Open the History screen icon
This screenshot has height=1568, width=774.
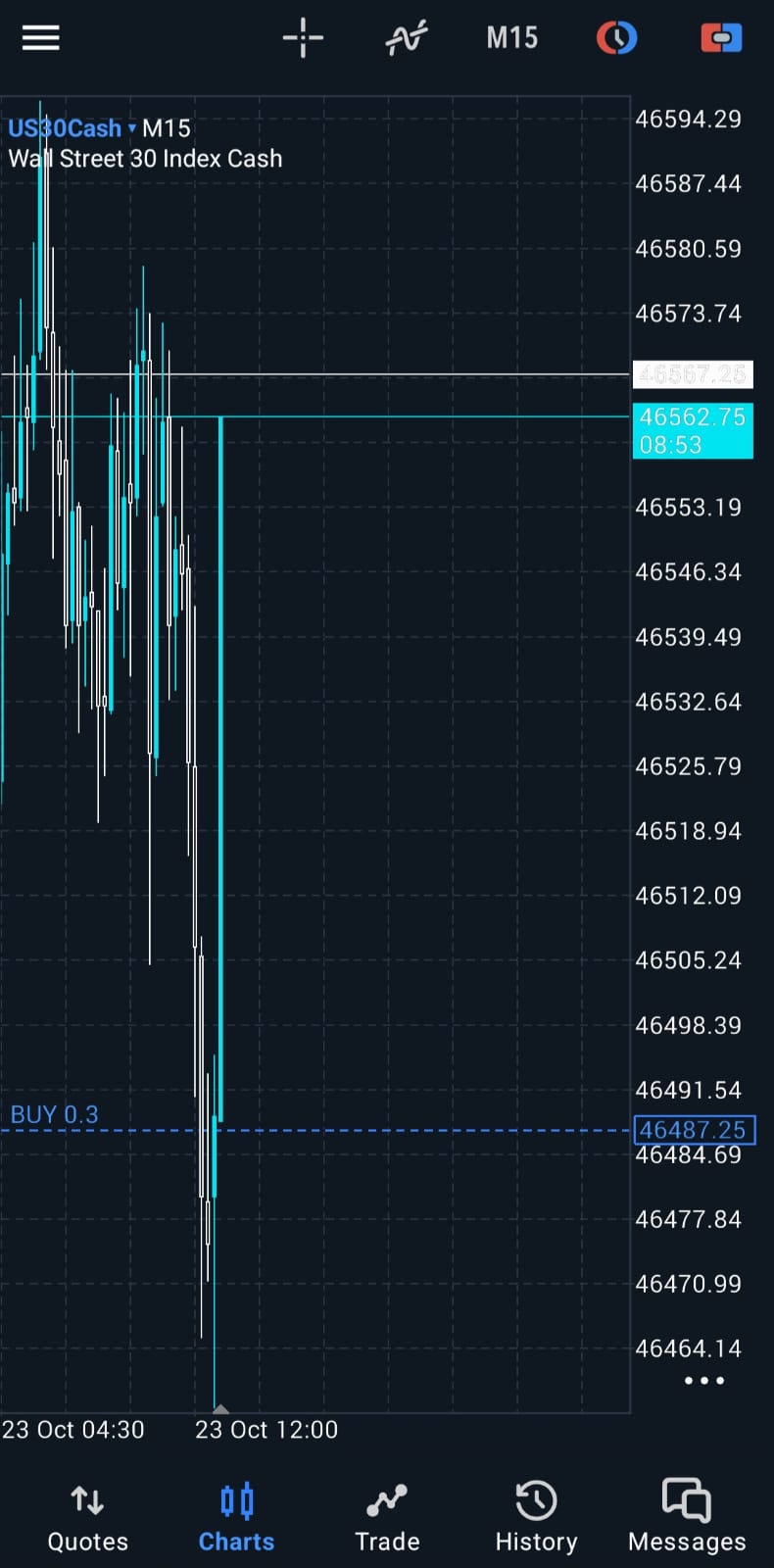[x=536, y=1514]
